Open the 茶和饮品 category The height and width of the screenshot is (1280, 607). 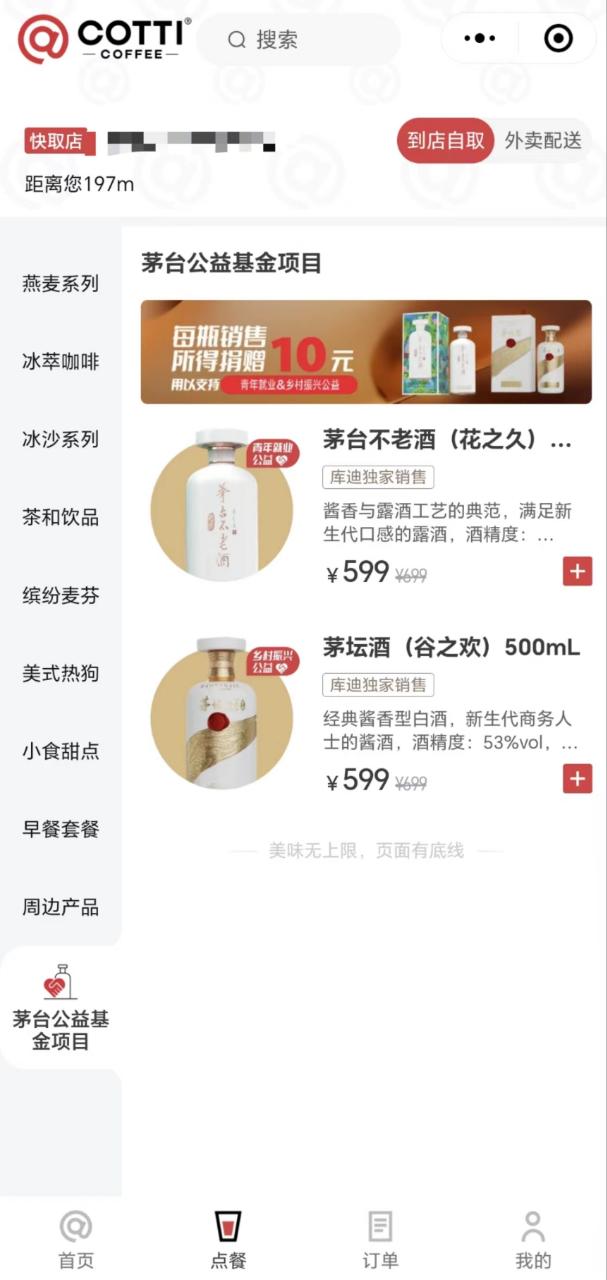click(x=61, y=518)
